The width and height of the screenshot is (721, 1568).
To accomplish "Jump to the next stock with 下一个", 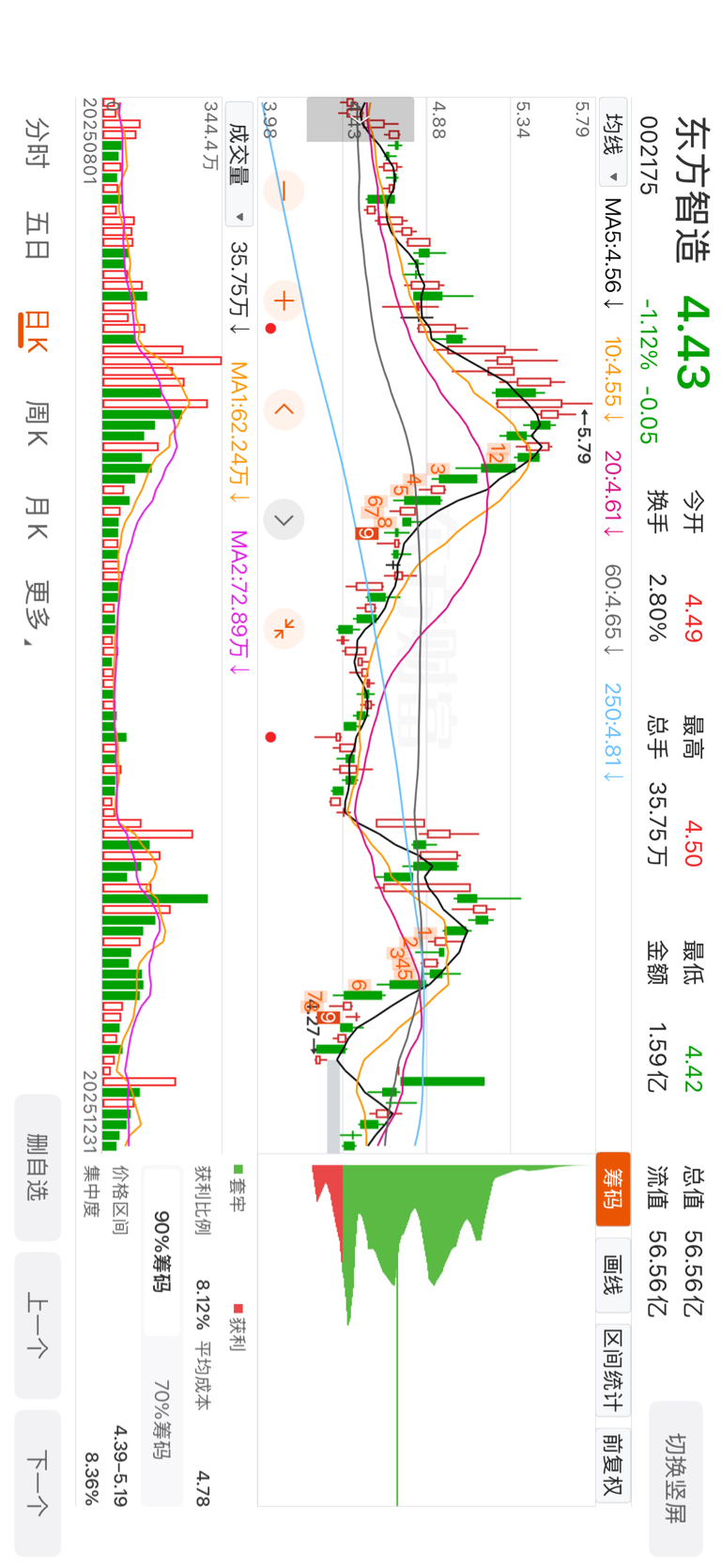I will (38, 1483).
